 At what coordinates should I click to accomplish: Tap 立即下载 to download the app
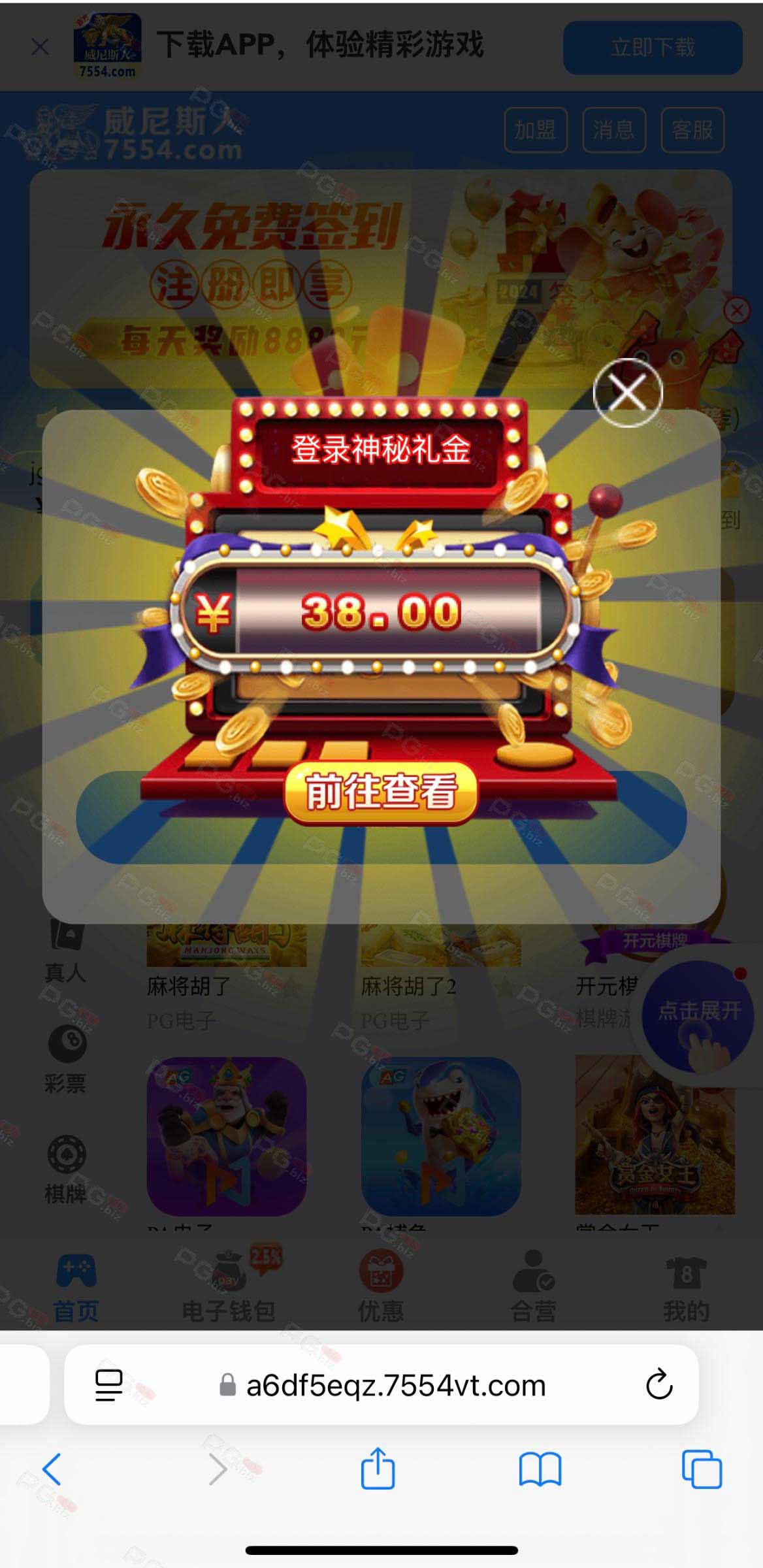[653, 47]
